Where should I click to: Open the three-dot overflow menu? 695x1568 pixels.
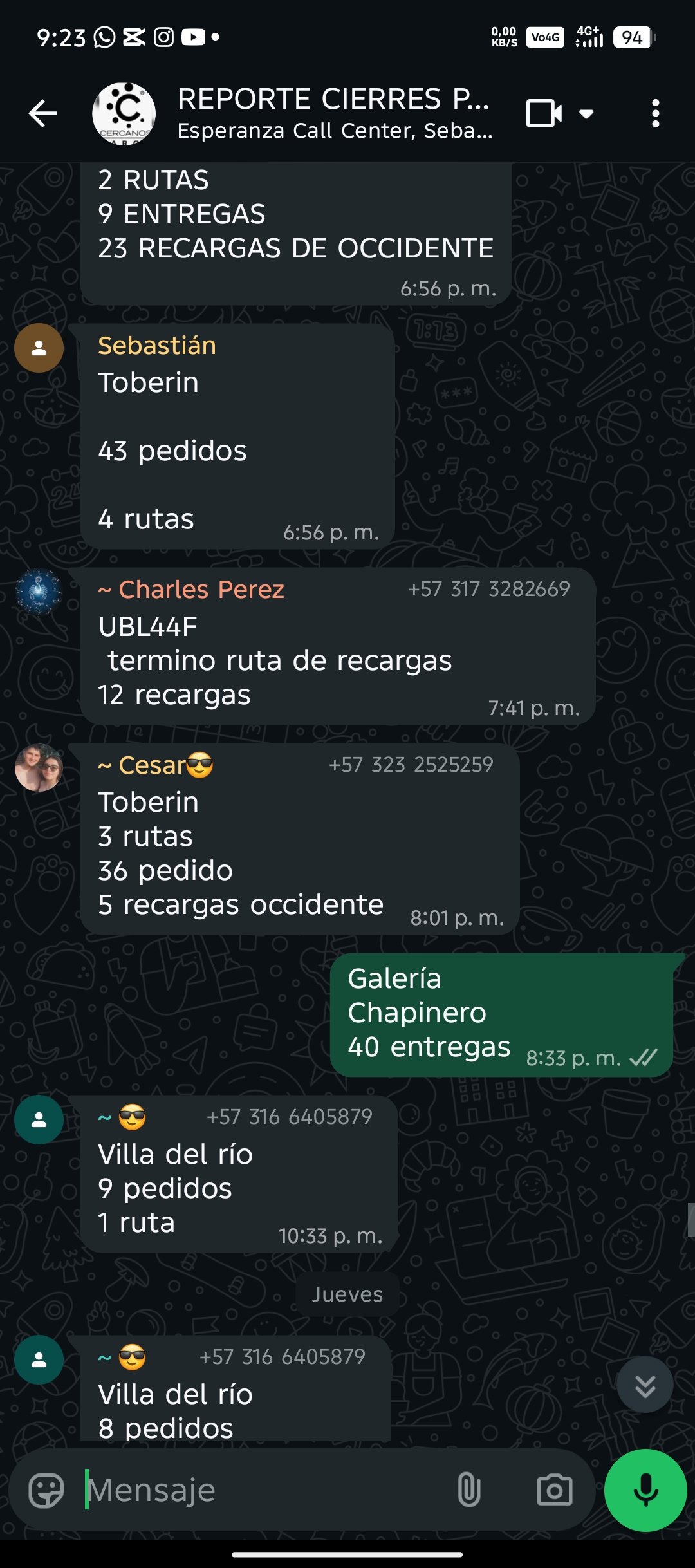(x=655, y=114)
